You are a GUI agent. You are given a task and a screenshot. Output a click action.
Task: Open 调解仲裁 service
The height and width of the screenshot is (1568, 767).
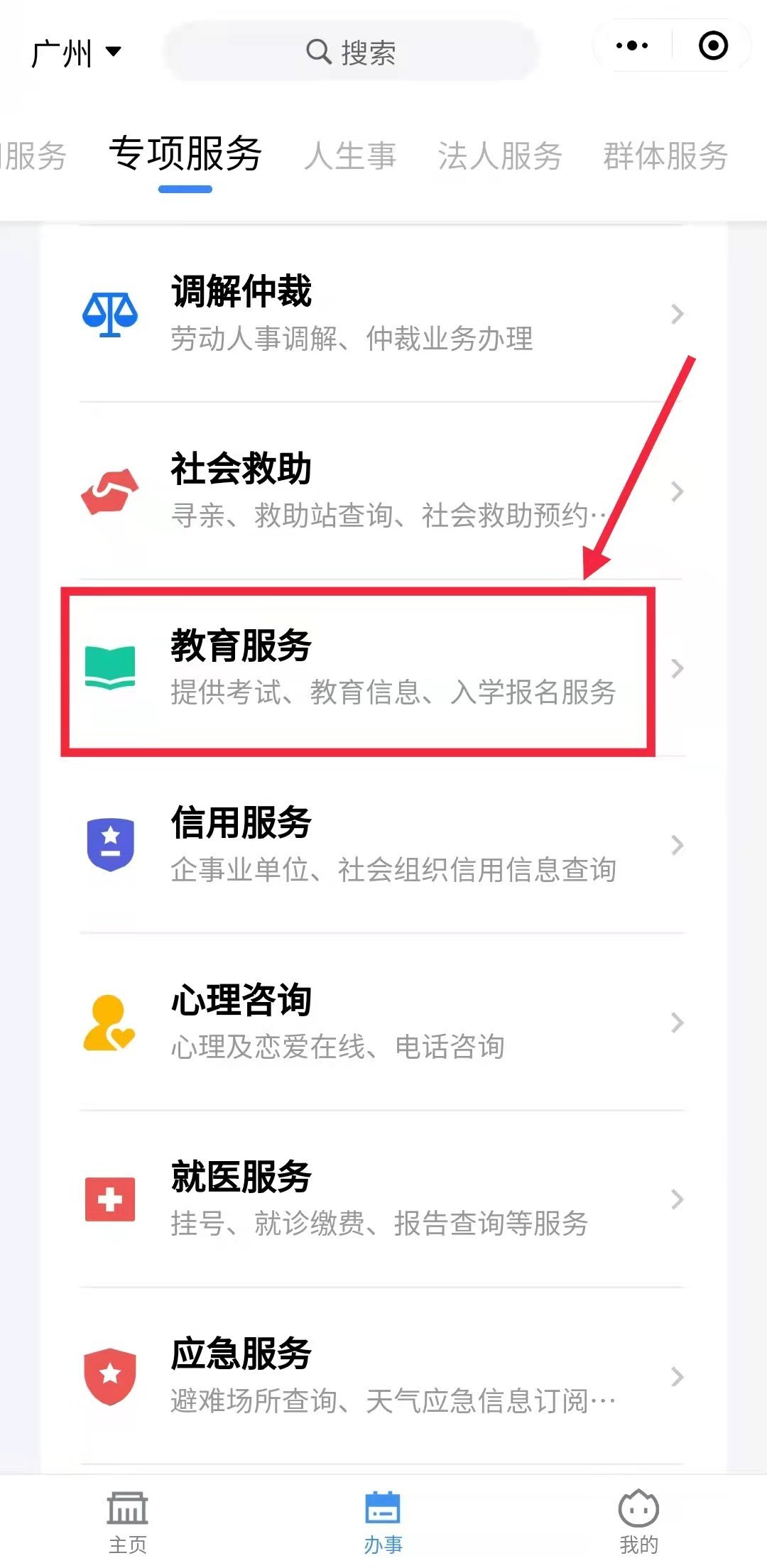[x=383, y=313]
